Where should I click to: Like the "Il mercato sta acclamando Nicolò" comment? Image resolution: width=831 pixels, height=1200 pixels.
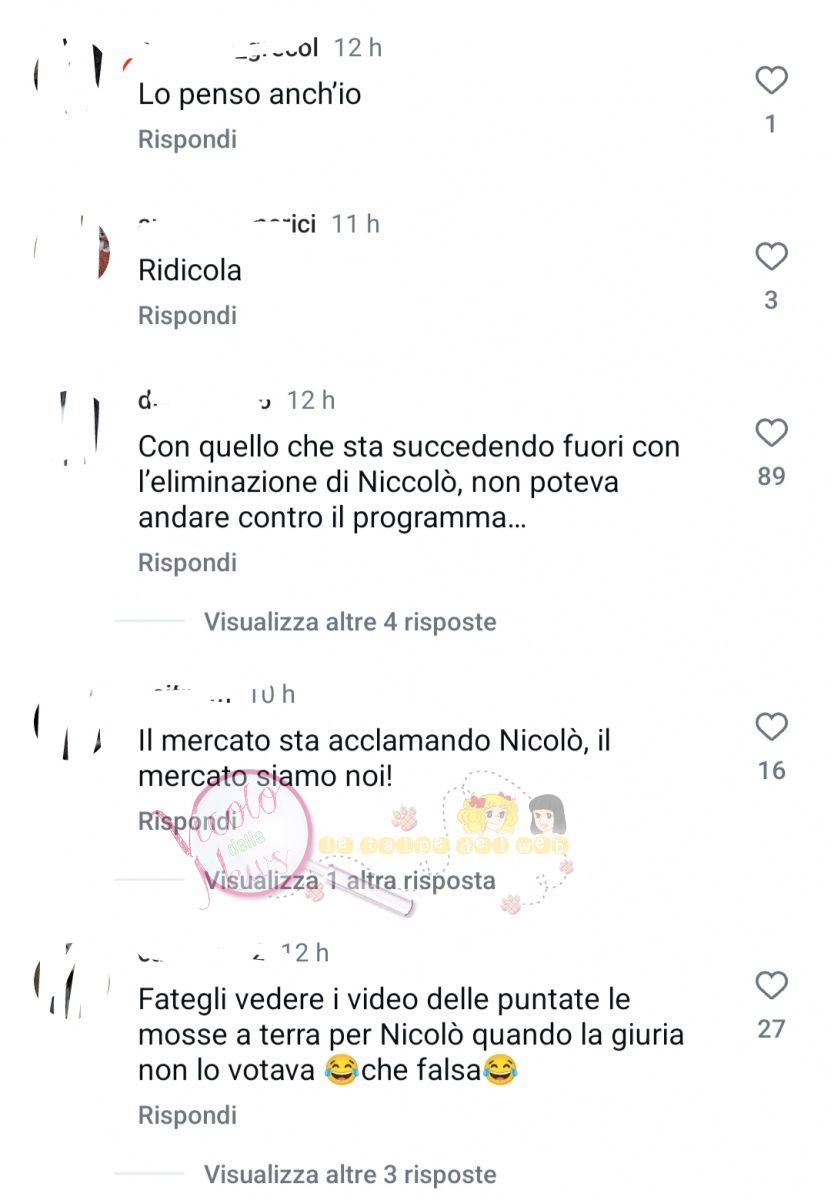click(x=771, y=727)
